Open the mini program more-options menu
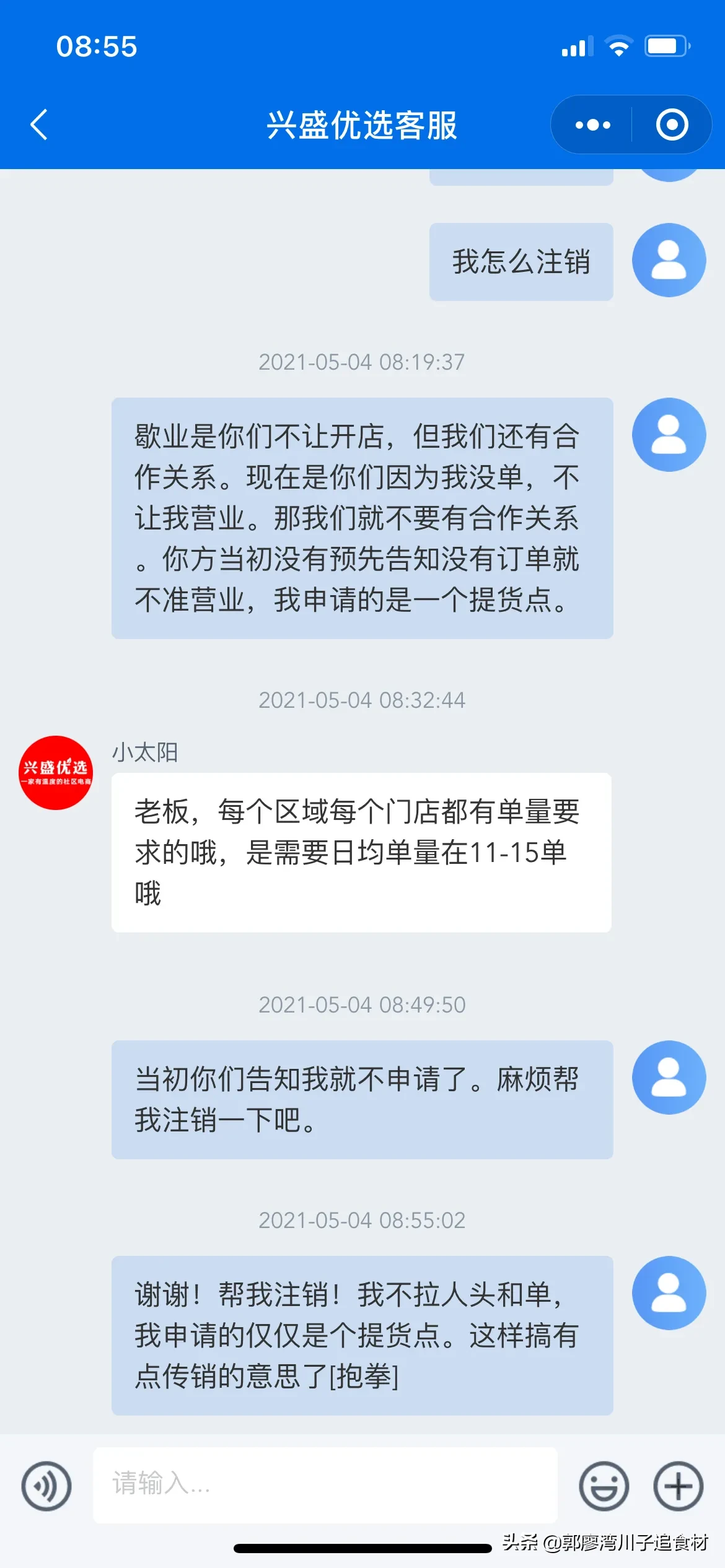Screen dimensions: 725x1568 592,124
